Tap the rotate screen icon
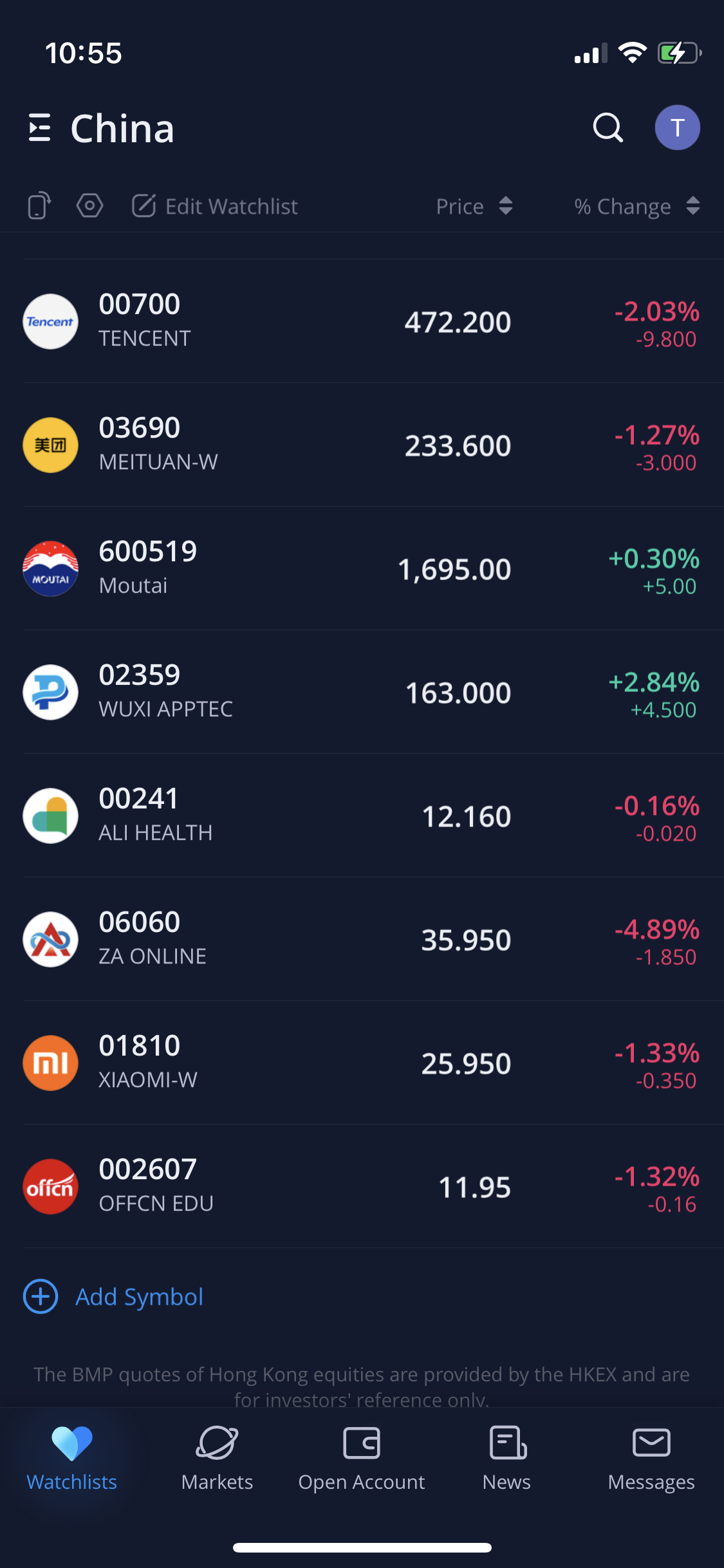Viewport: 724px width, 1568px height. click(39, 206)
